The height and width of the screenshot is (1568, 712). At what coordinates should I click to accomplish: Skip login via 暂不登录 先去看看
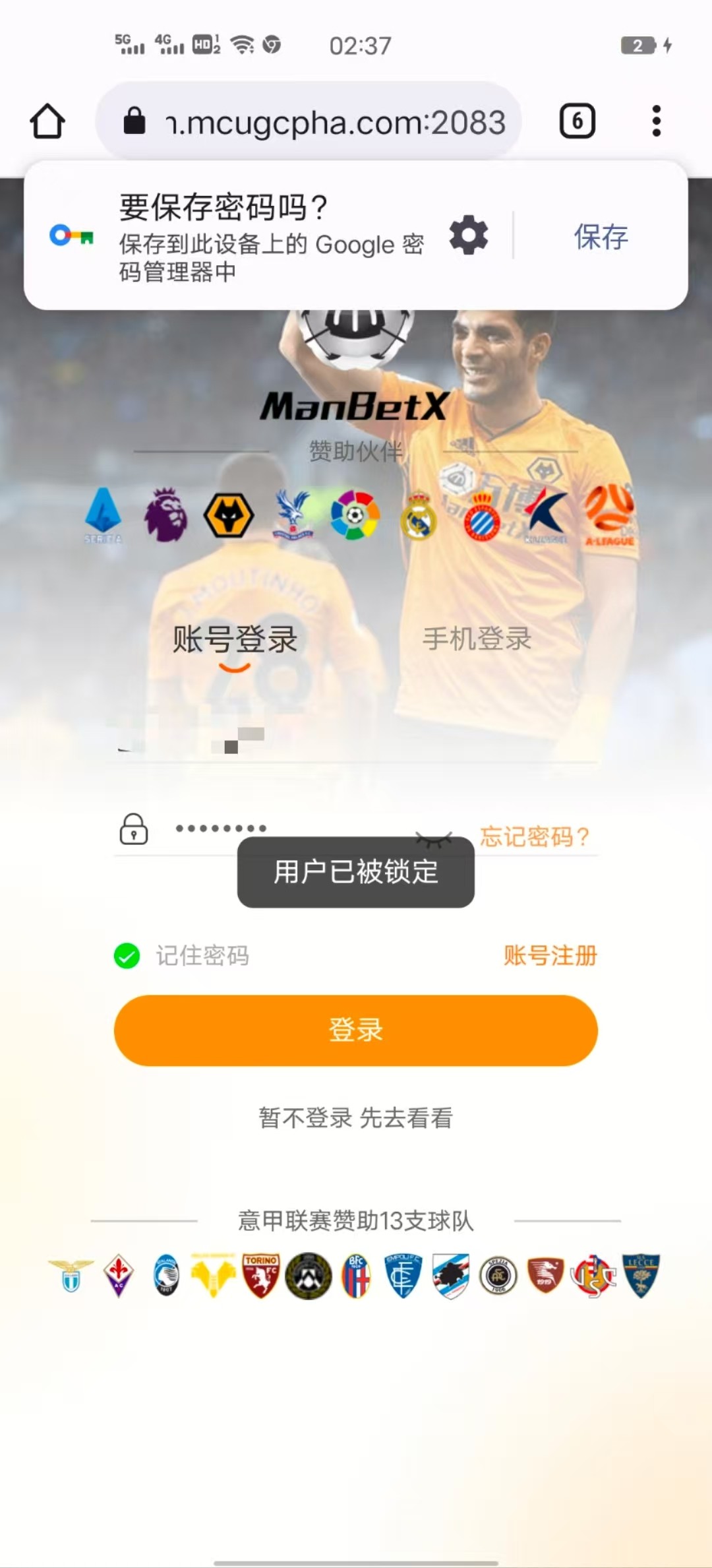(x=356, y=1118)
